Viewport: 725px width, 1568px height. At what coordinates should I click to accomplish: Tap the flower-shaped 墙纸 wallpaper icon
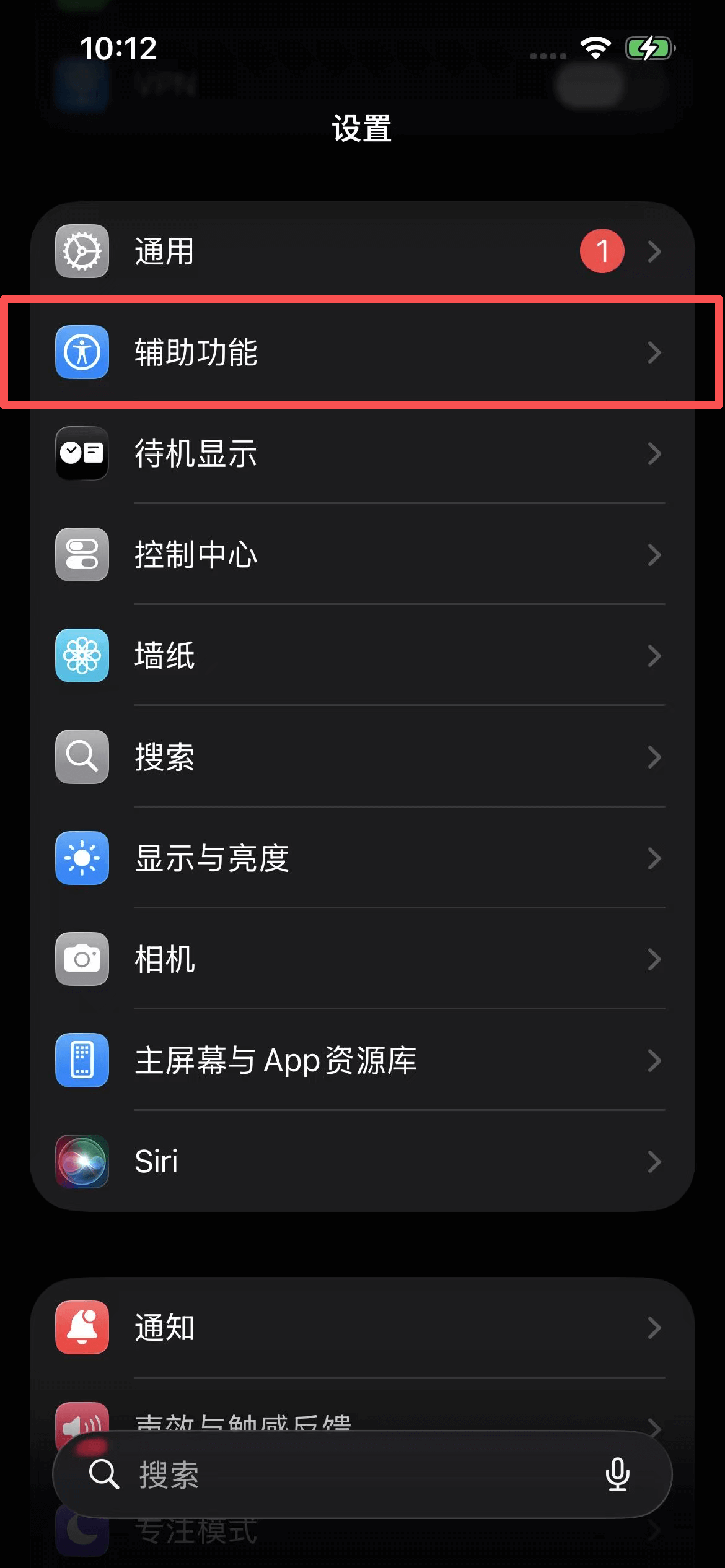[81, 656]
